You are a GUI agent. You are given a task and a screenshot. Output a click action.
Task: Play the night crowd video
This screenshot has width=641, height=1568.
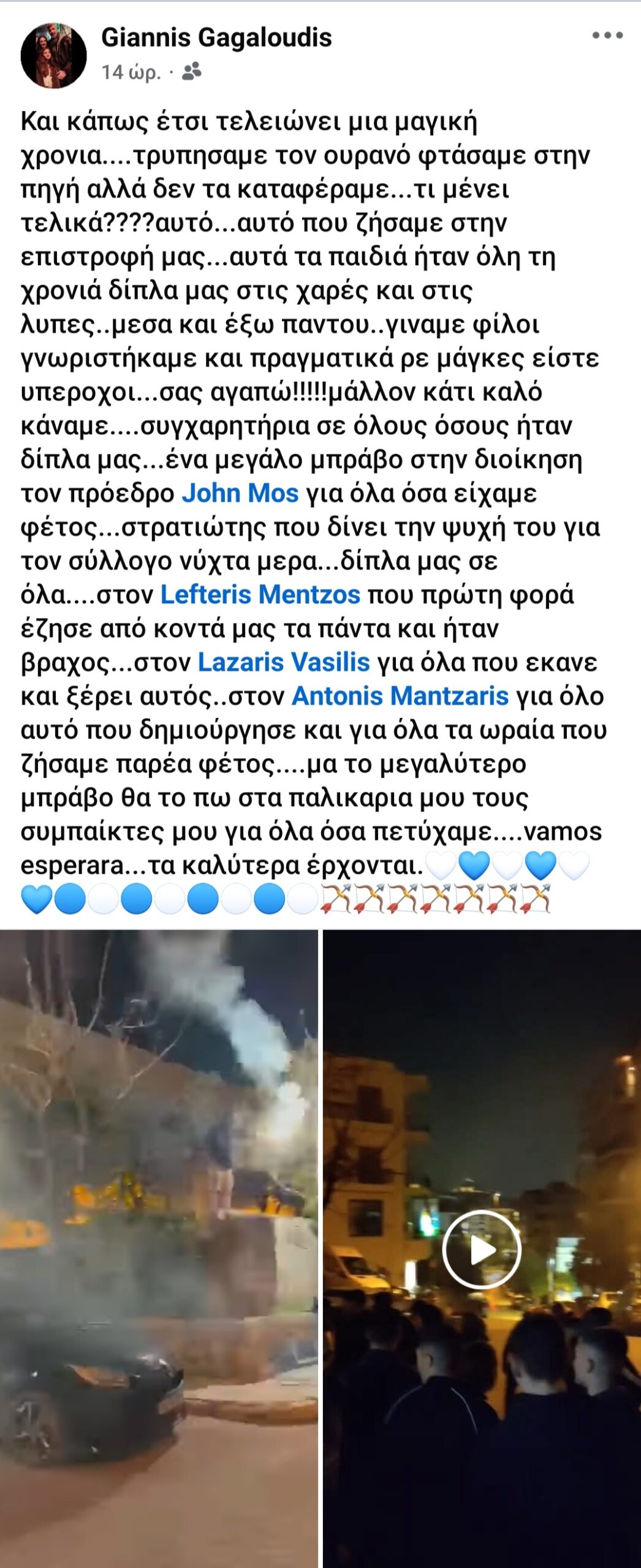[482, 1249]
